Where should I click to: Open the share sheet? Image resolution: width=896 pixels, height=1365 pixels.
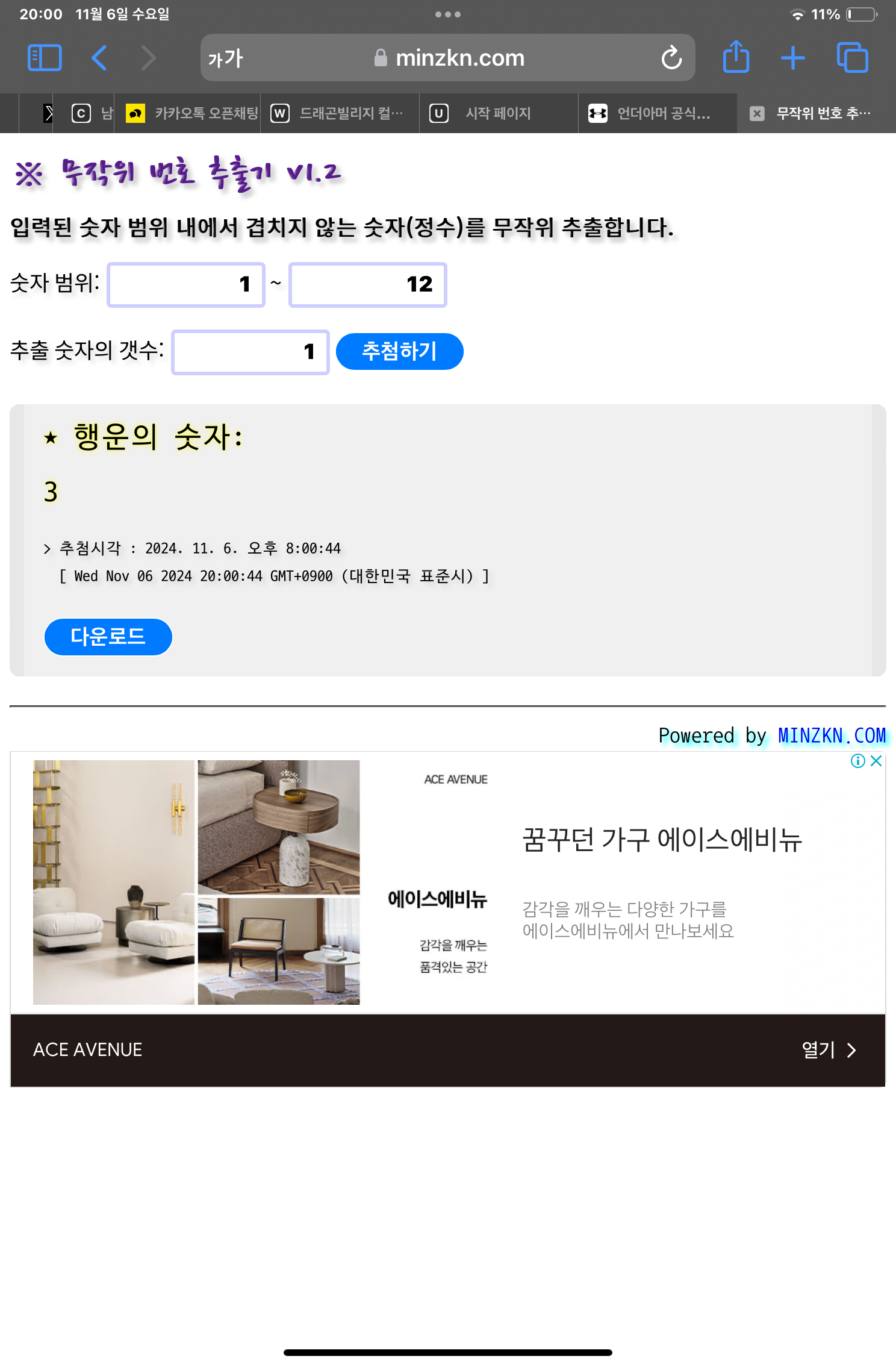[x=736, y=57]
